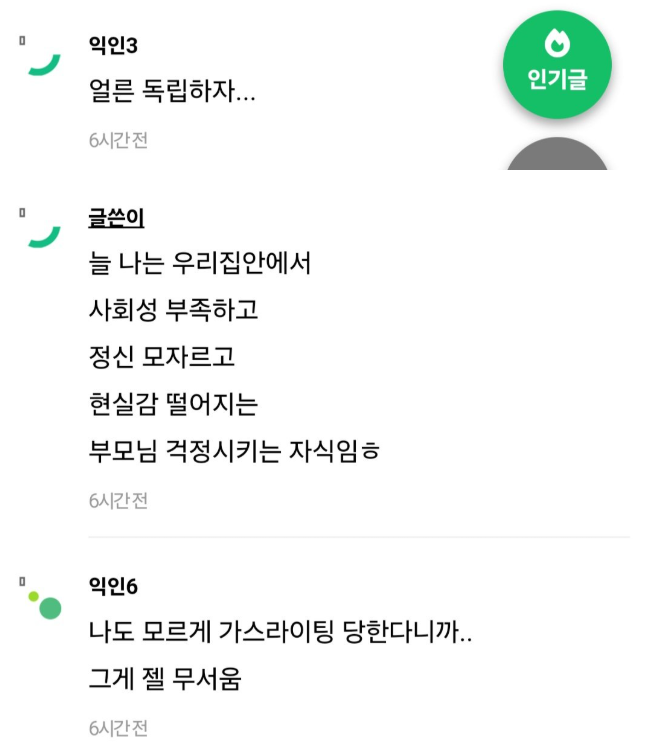Select 익인3's comment 얼른 독립하자
649x751 pixels.
pos(172,94)
